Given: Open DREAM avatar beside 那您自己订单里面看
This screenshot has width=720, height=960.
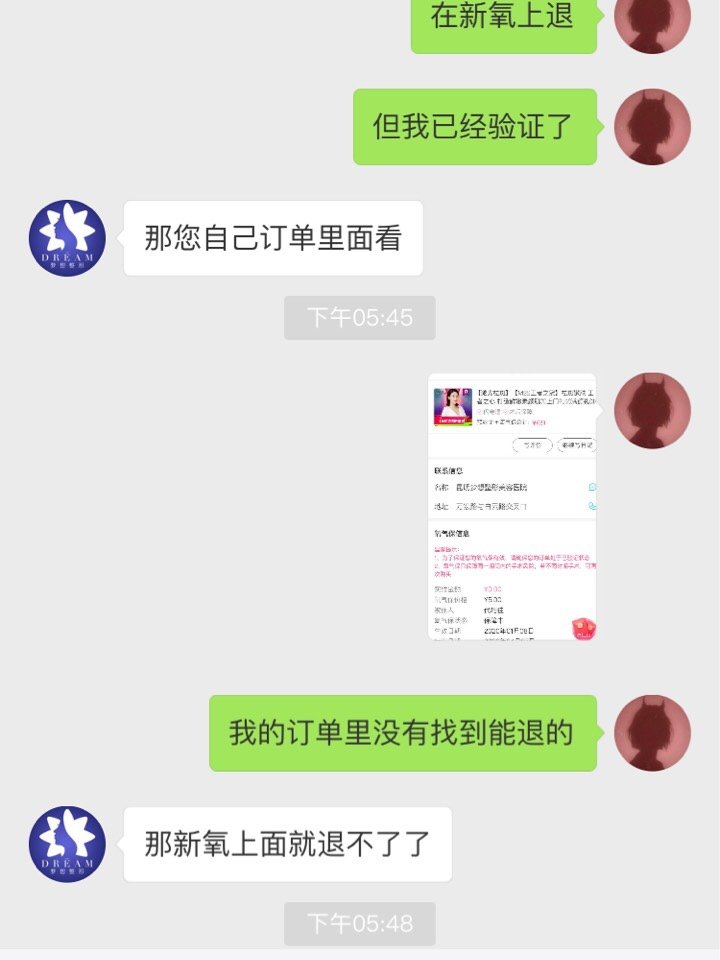Looking at the screenshot, I should 67,238.
